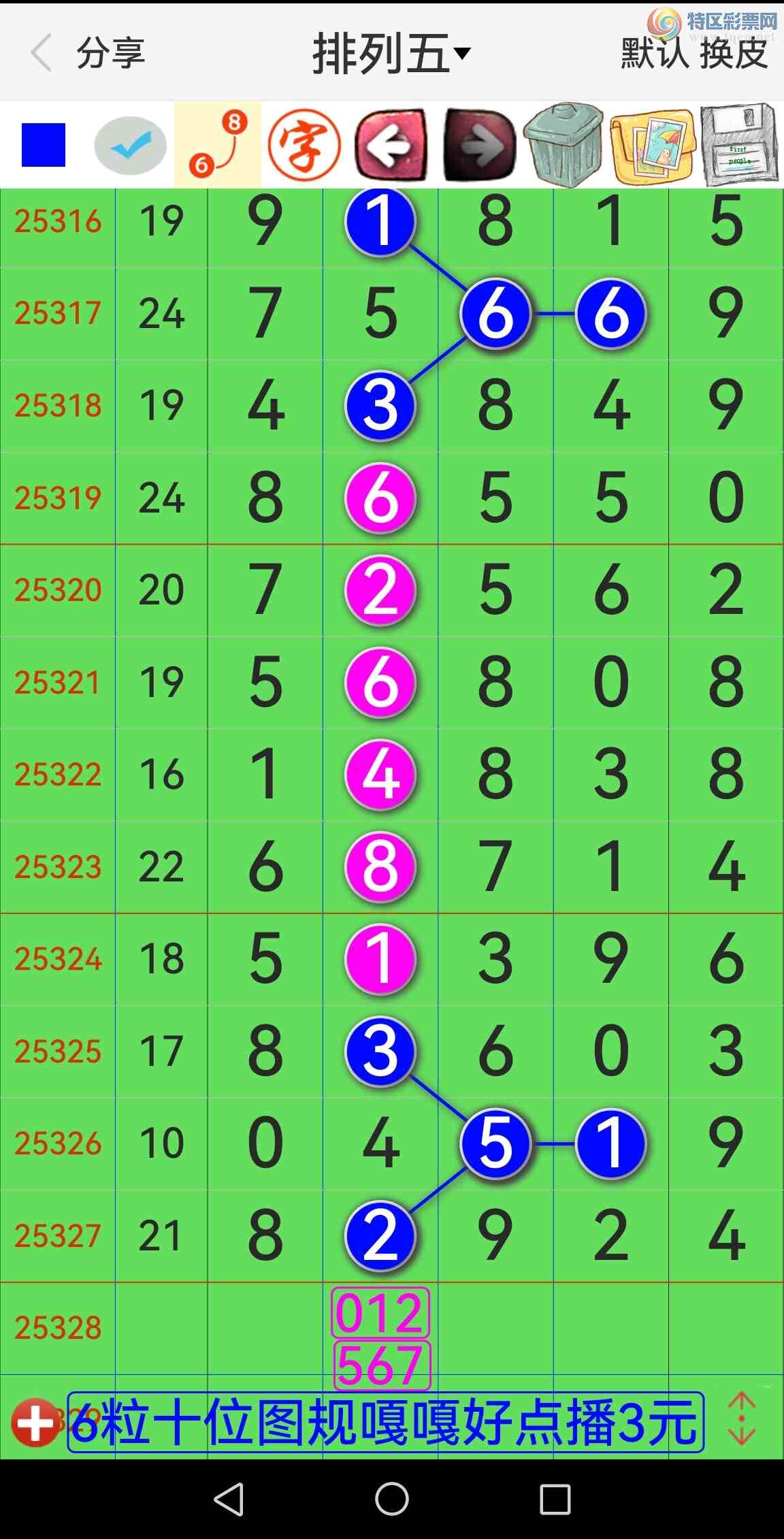The height and width of the screenshot is (1539, 784).
Task: Tap 换皮 to change skin
Action: tap(734, 54)
